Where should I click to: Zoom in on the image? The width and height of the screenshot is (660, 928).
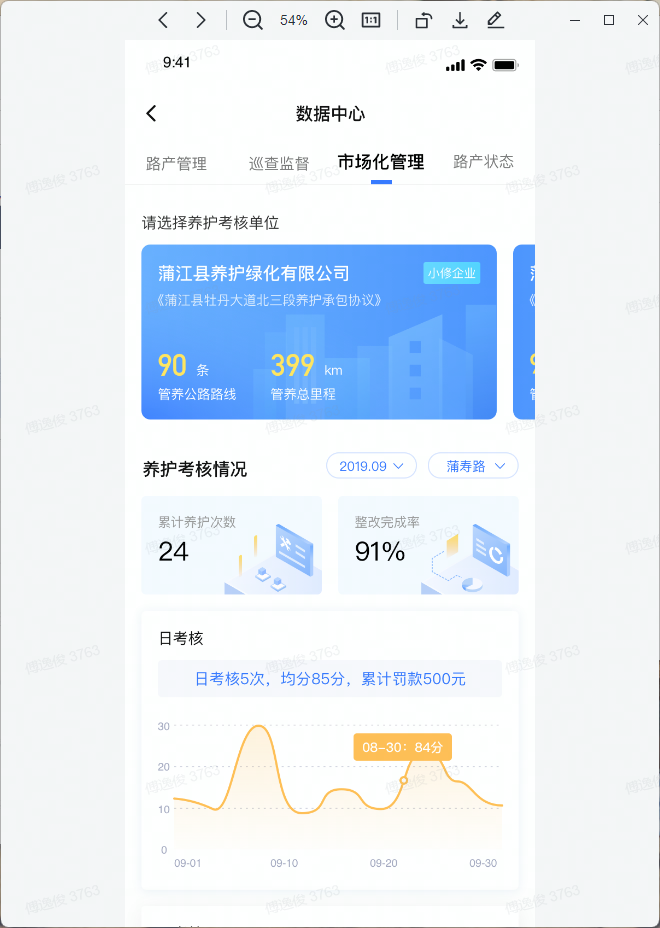[335, 20]
